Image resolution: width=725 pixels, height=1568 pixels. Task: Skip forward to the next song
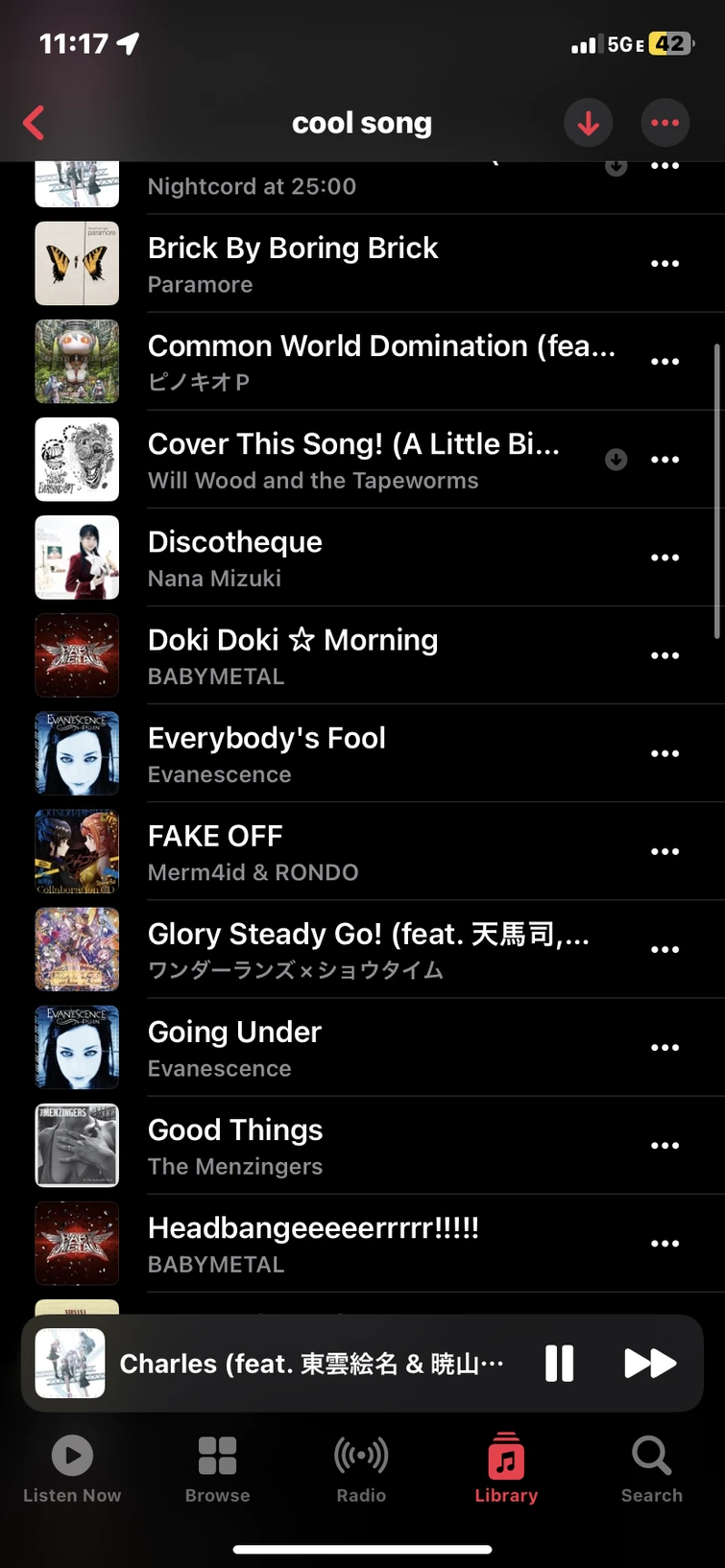coord(650,1363)
